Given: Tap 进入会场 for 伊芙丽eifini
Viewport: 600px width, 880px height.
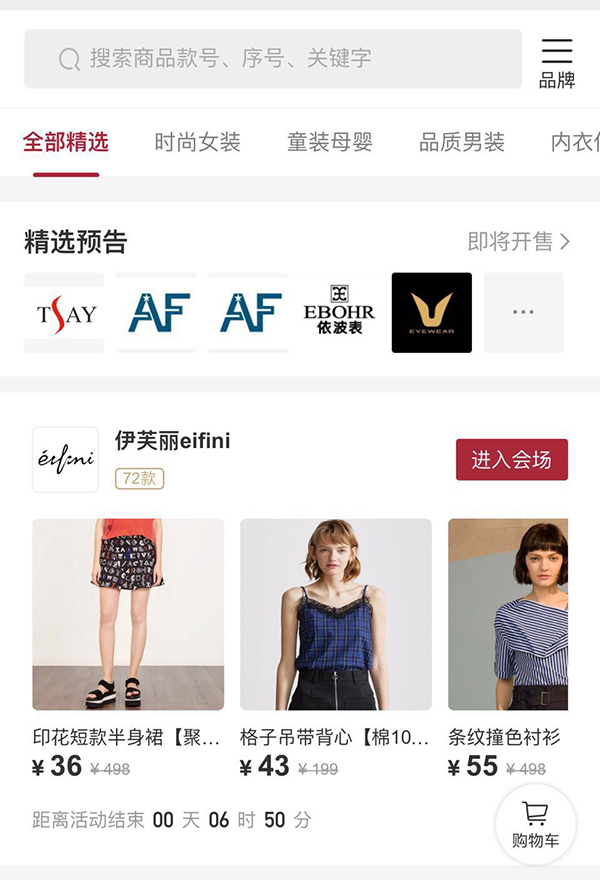Looking at the screenshot, I should point(511,460).
